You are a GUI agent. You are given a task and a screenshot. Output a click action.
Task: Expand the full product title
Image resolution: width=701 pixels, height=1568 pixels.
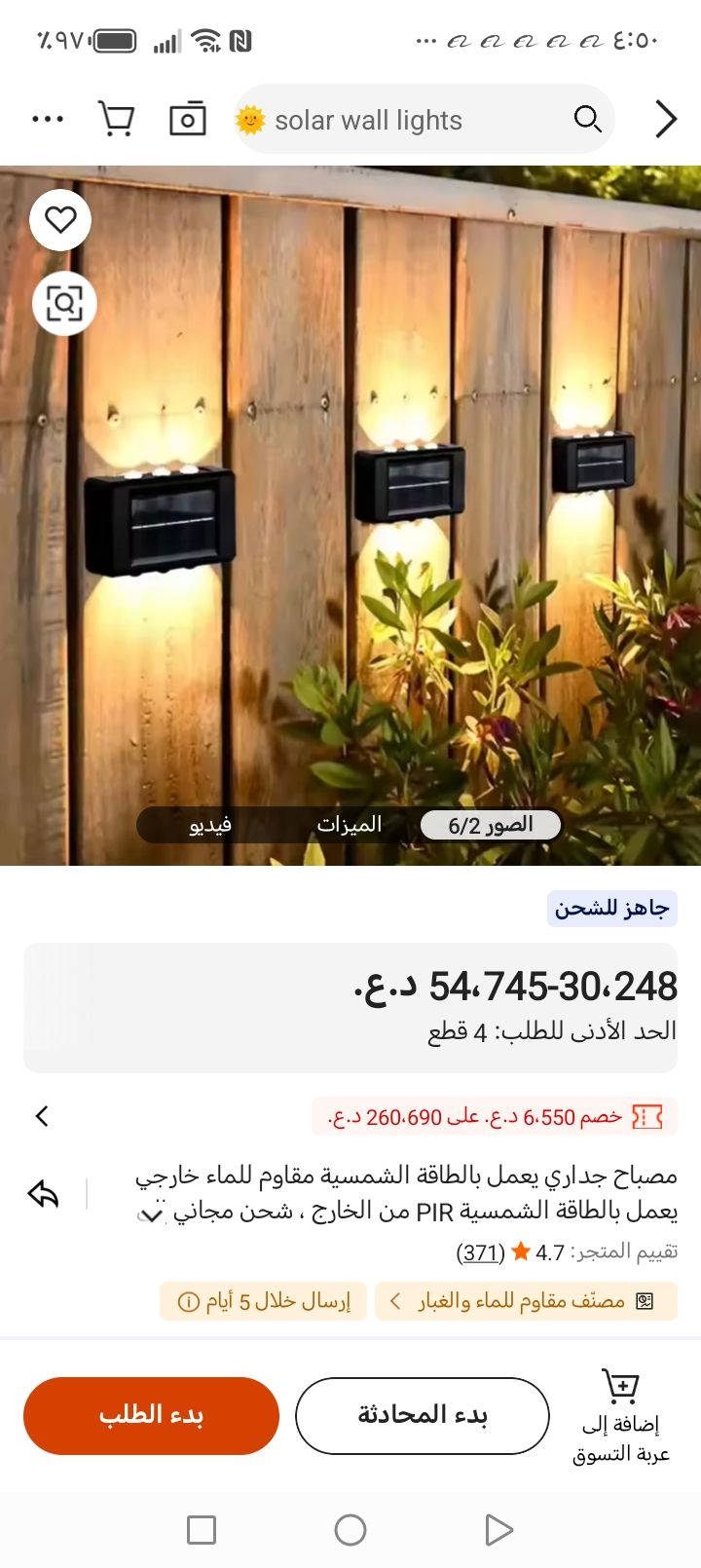click(x=152, y=1213)
